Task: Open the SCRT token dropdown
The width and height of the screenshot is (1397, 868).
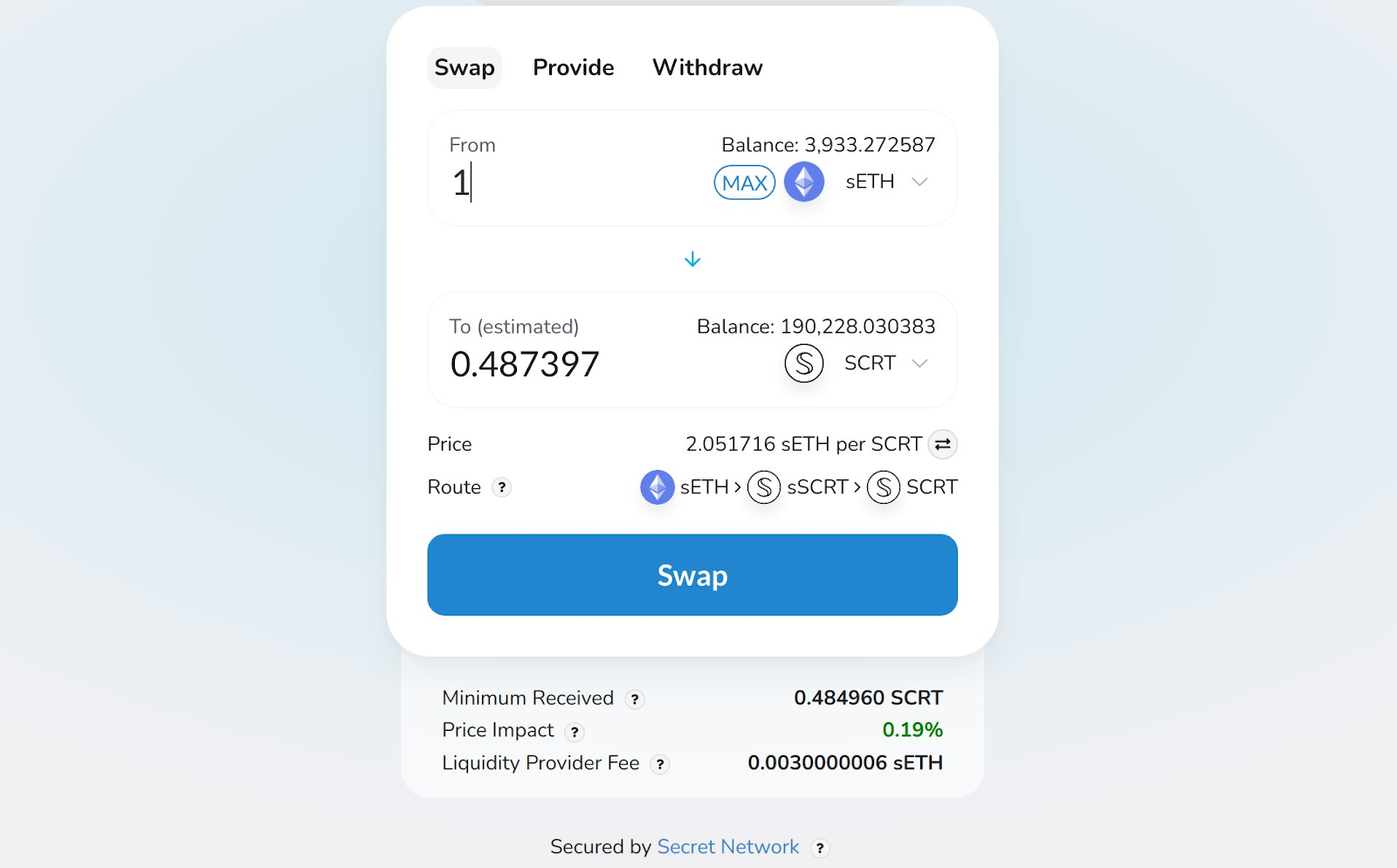Action: (x=884, y=363)
